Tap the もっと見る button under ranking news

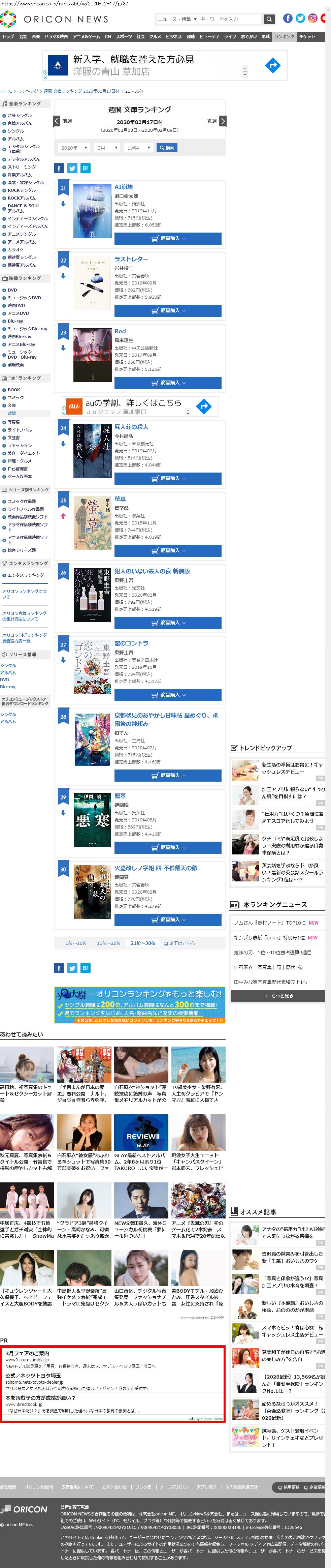pyautogui.click(x=277, y=996)
